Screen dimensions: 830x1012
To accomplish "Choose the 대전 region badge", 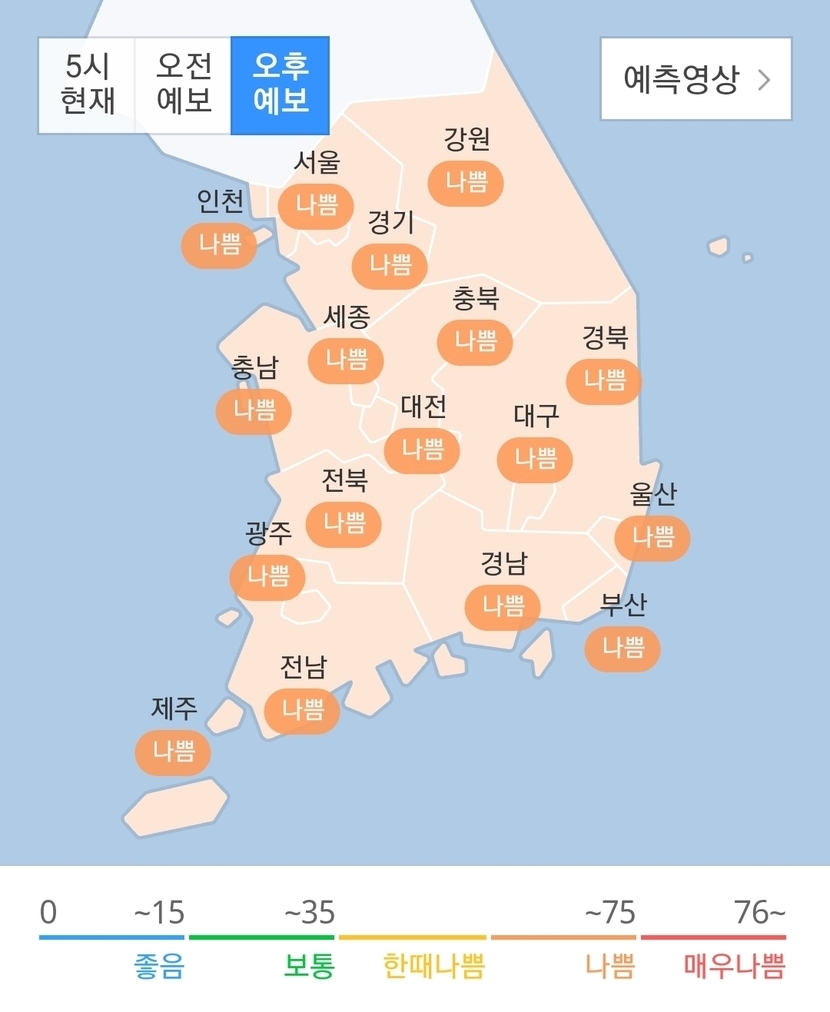I will pos(422,449).
